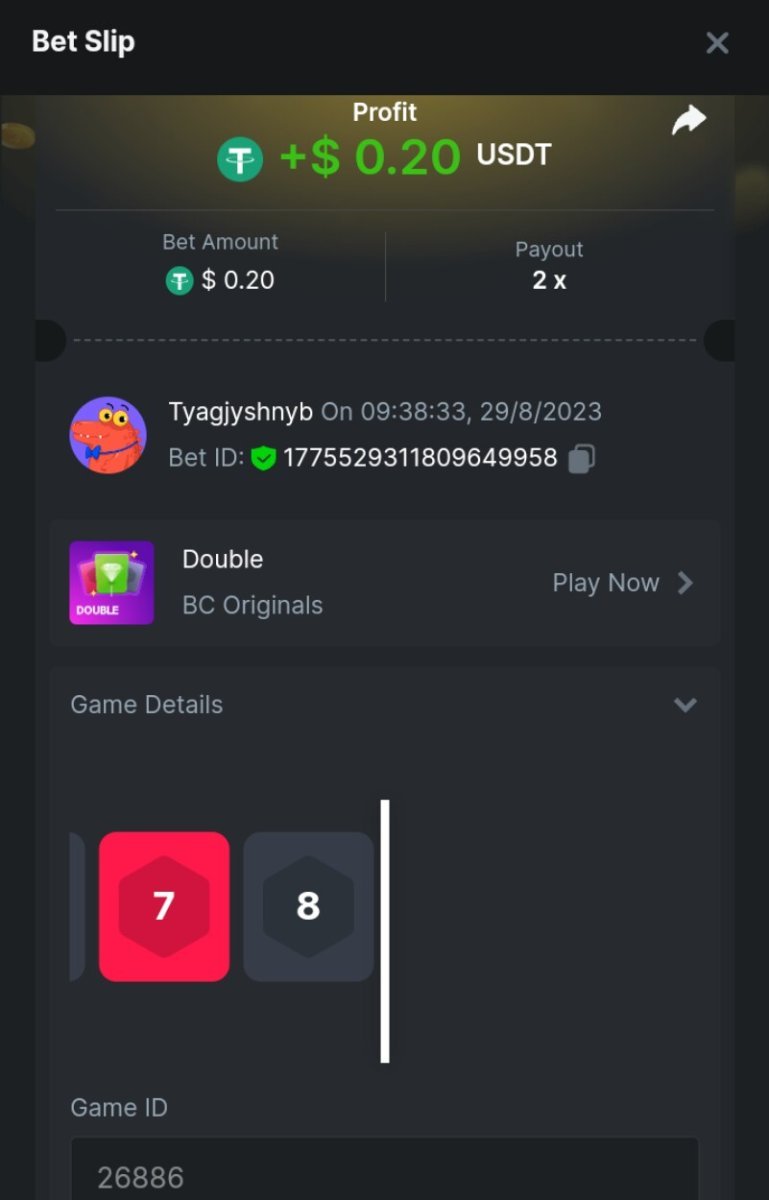This screenshot has height=1200, width=769.
Task: Copy the Bet ID number
Action: point(581,459)
